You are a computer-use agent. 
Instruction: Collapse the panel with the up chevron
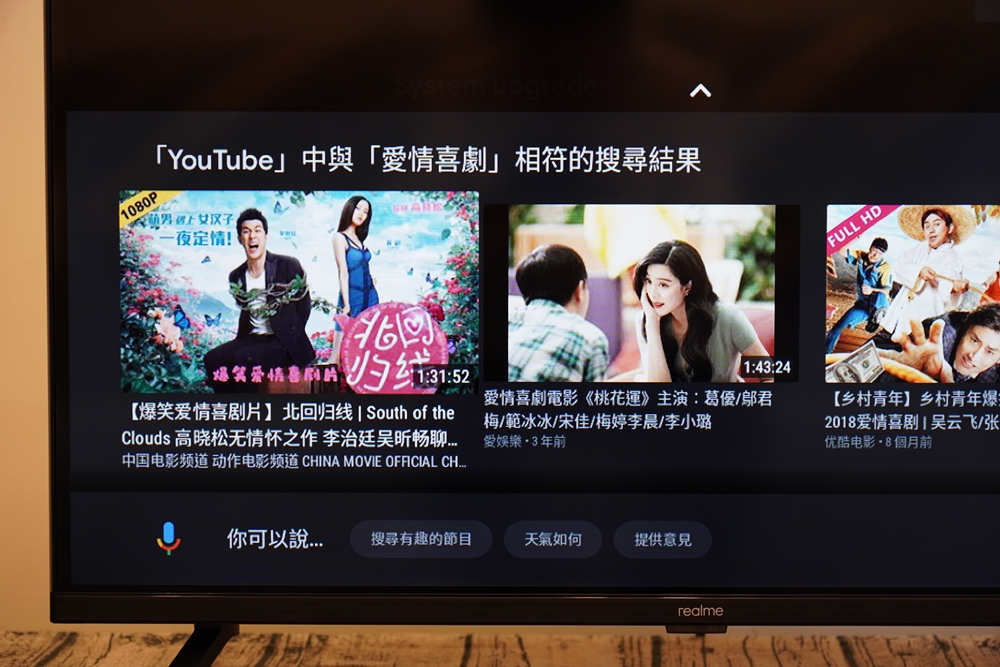tap(700, 91)
